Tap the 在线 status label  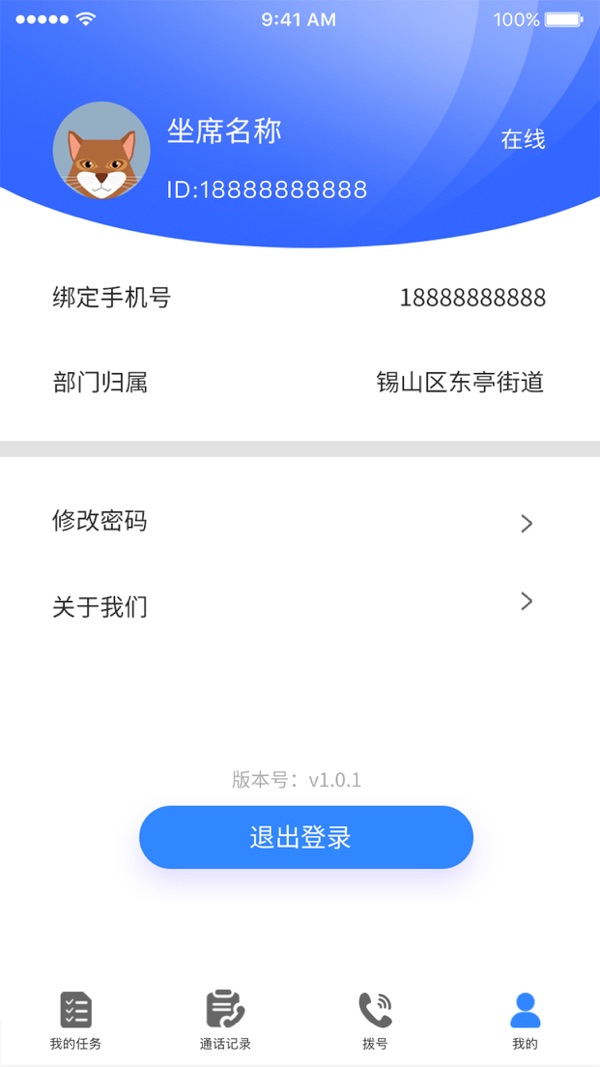pyautogui.click(x=523, y=139)
